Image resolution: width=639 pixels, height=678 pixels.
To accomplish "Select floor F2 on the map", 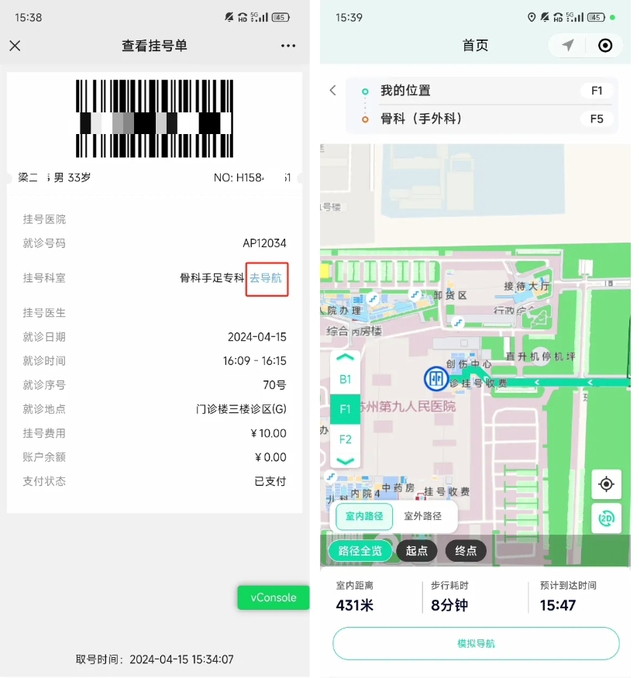I will (x=345, y=439).
